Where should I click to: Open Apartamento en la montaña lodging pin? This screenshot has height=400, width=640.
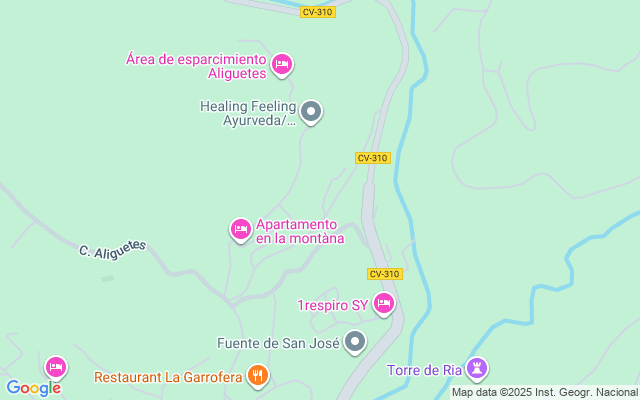tap(240, 230)
